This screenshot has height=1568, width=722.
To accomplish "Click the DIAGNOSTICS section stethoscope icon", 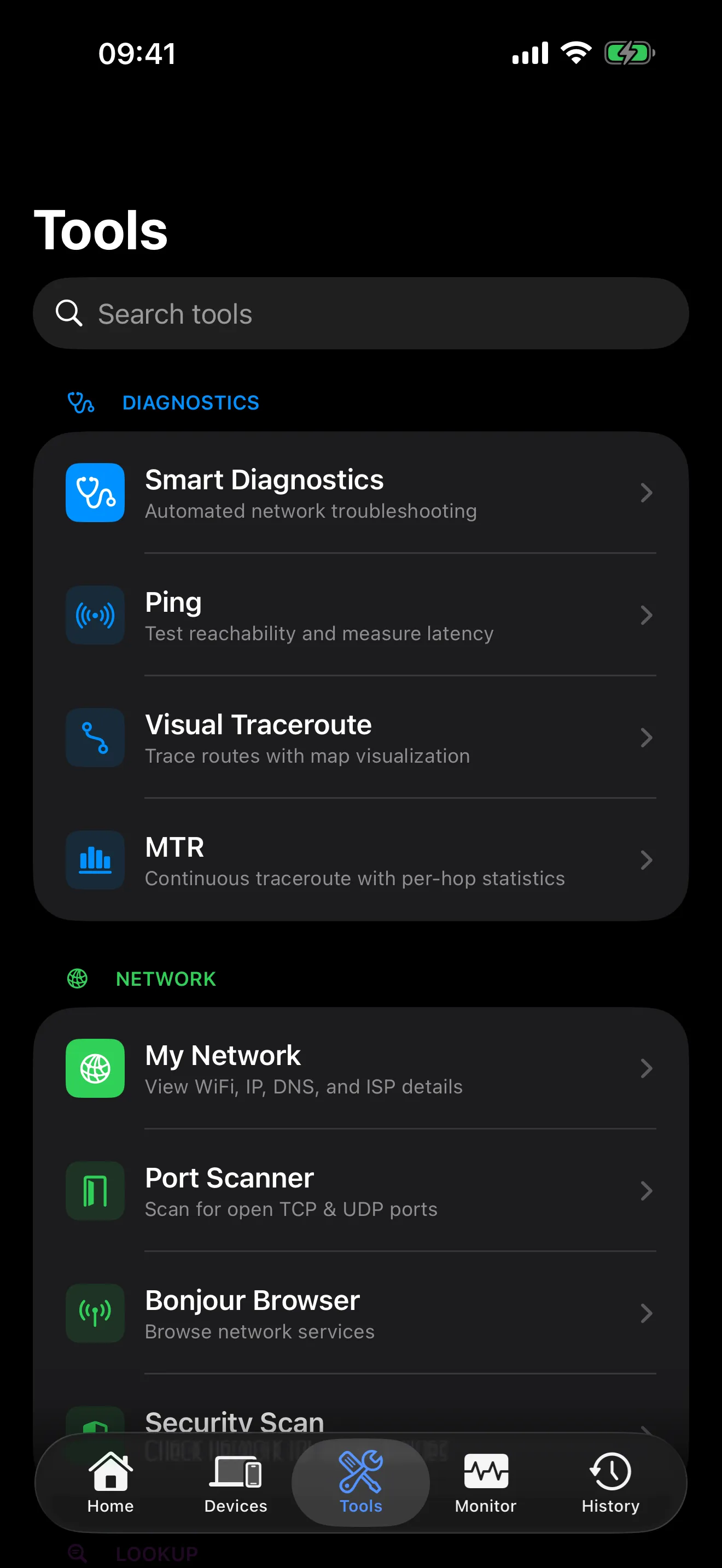I will click(82, 402).
